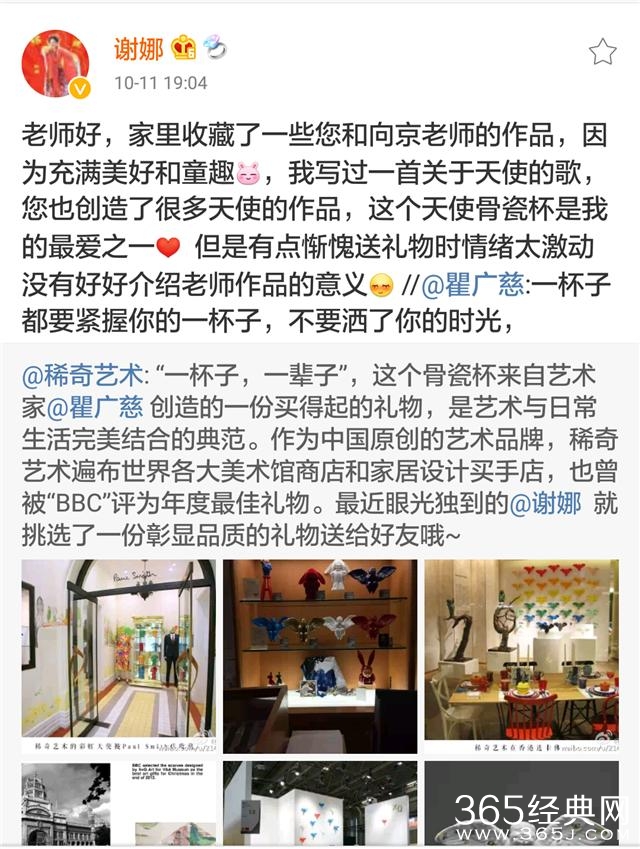View the storefront glass door photo

pyautogui.click(x=118, y=655)
